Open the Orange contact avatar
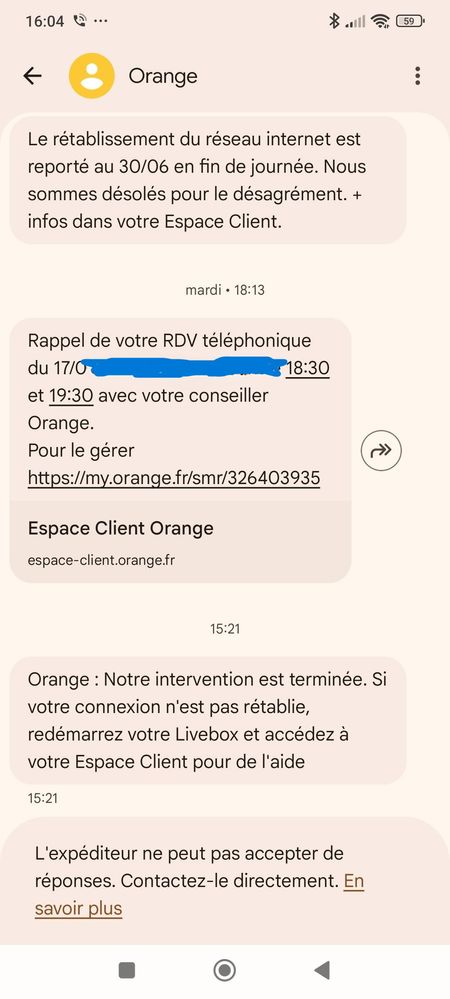Image resolution: width=450 pixels, height=999 pixels. (x=92, y=76)
